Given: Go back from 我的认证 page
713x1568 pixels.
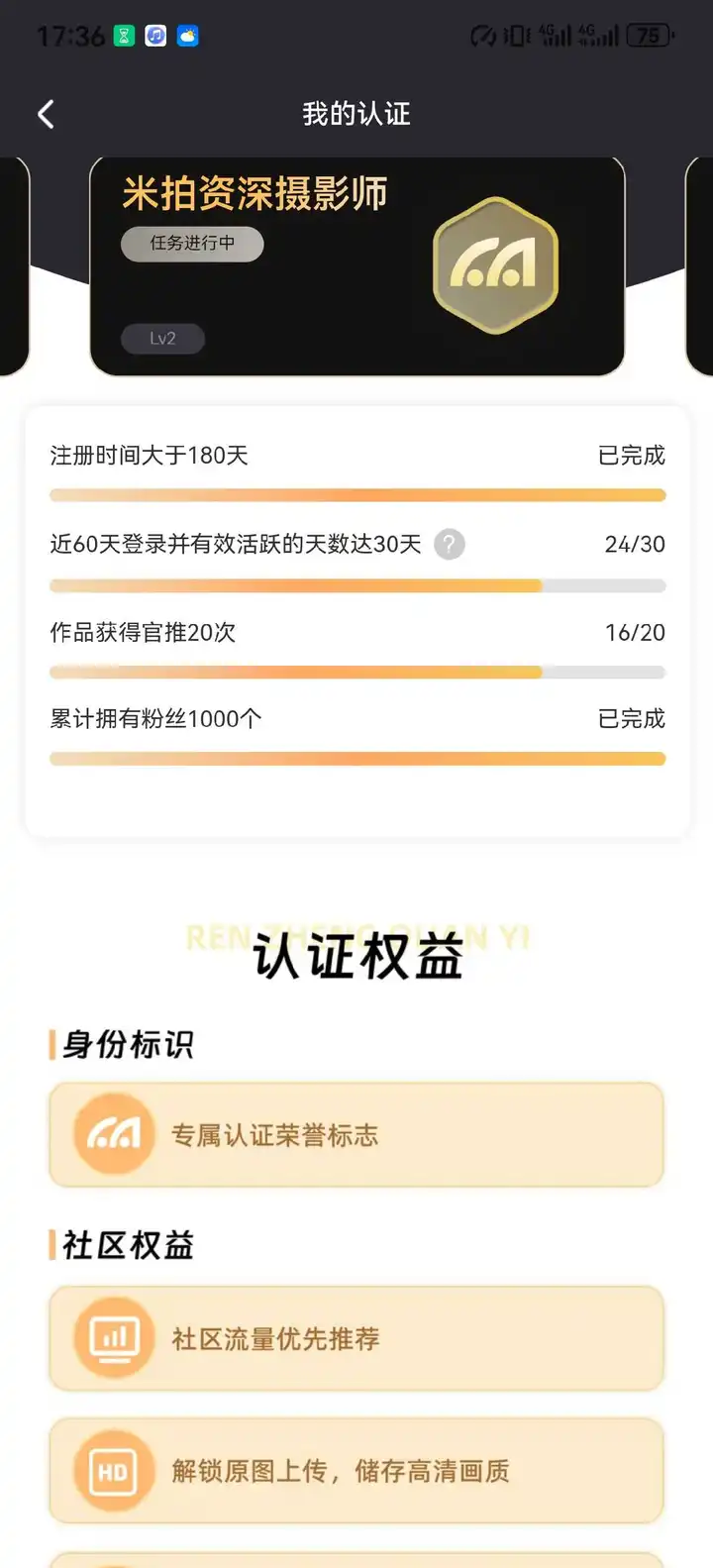Looking at the screenshot, I should [x=46, y=114].
